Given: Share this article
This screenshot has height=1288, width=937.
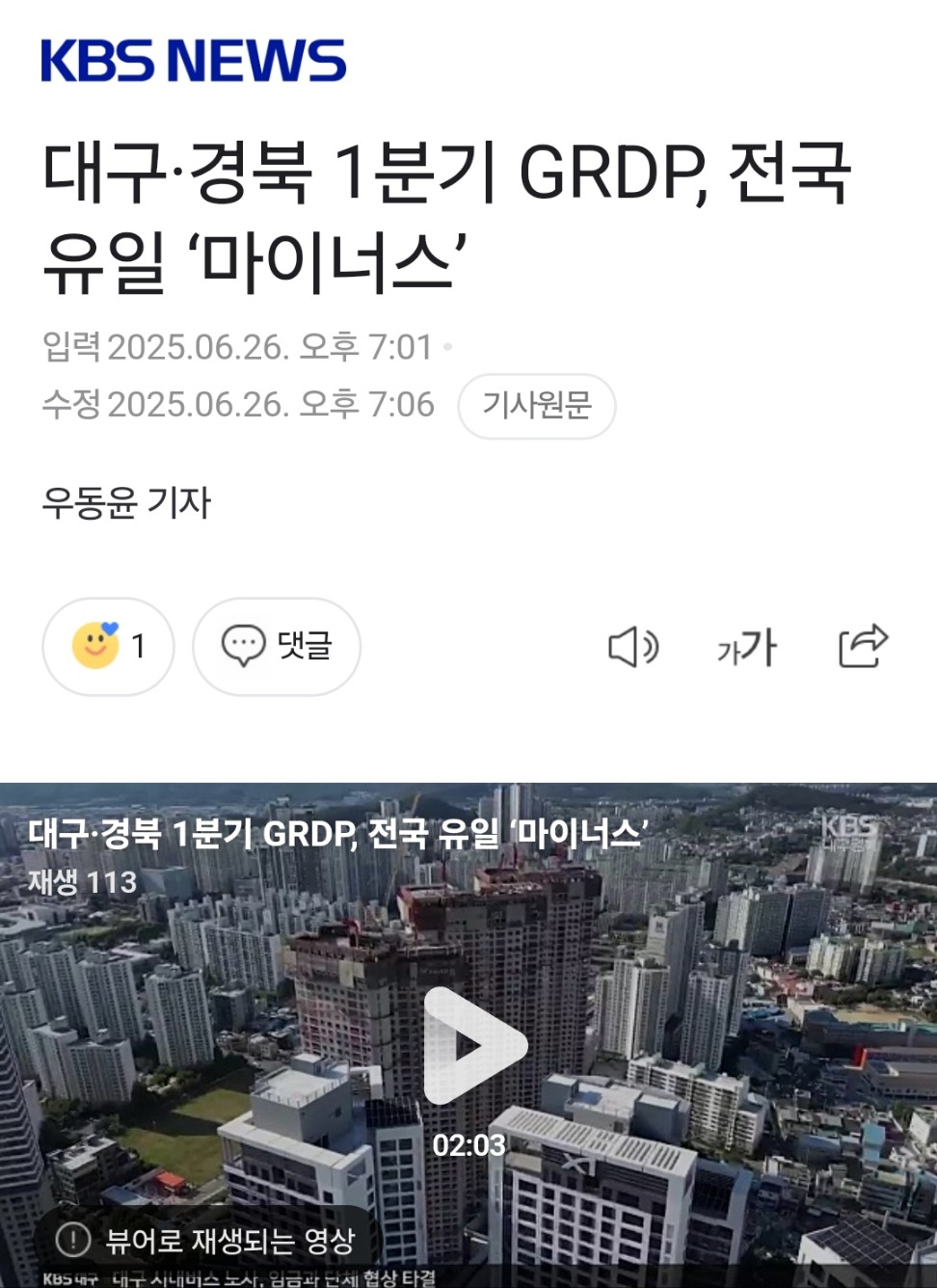Looking at the screenshot, I should (x=863, y=646).
